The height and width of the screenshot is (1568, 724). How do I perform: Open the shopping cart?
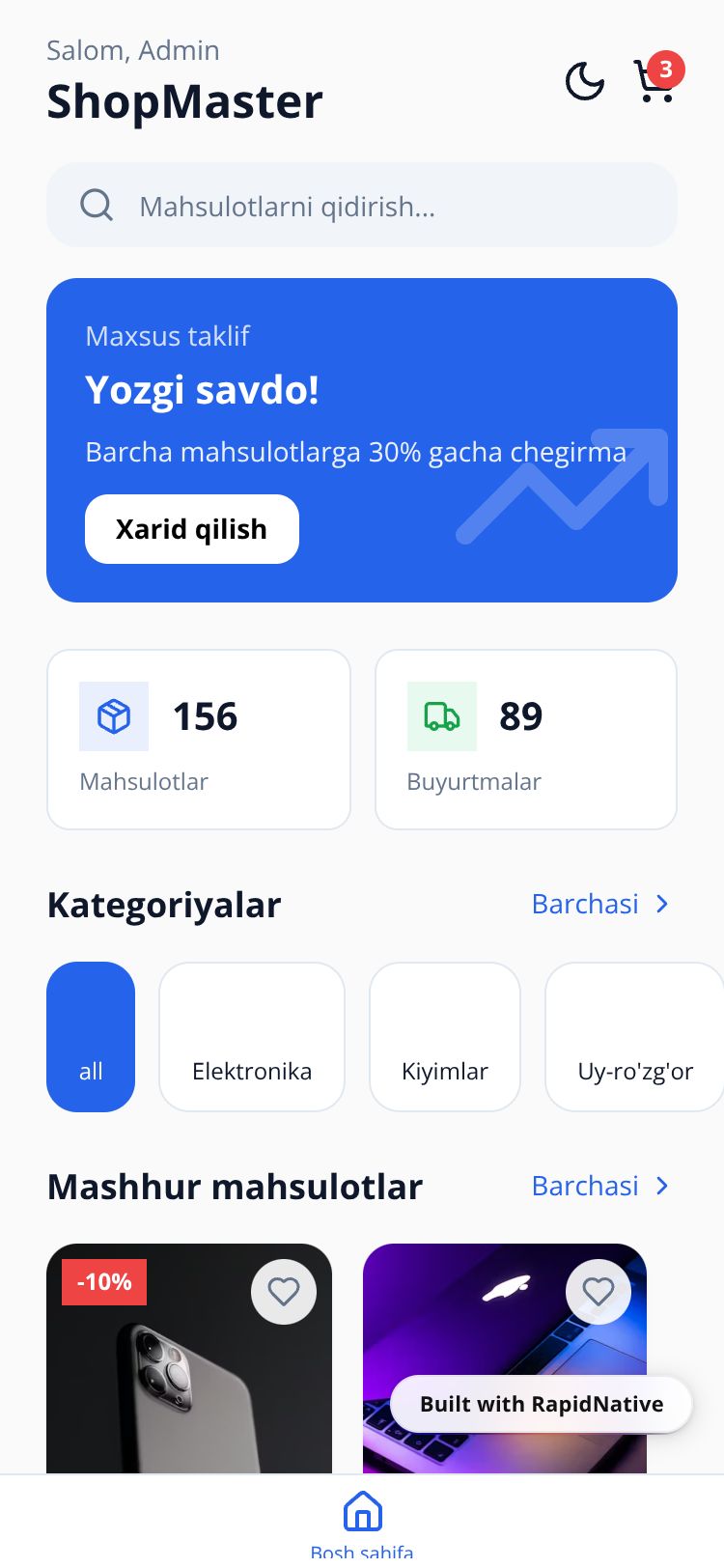(x=654, y=81)
